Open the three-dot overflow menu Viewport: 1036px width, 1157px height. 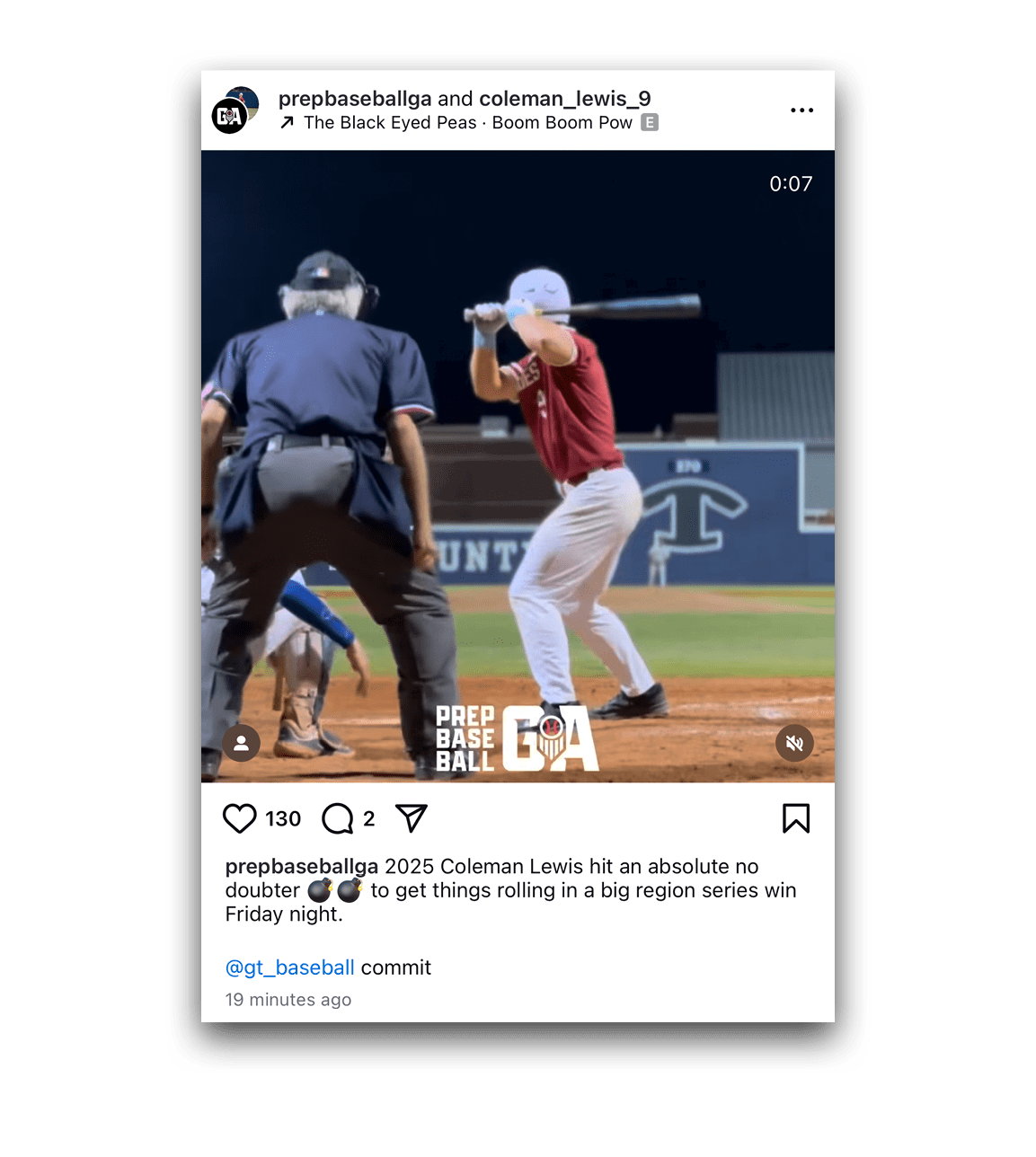tap(801, 110)
